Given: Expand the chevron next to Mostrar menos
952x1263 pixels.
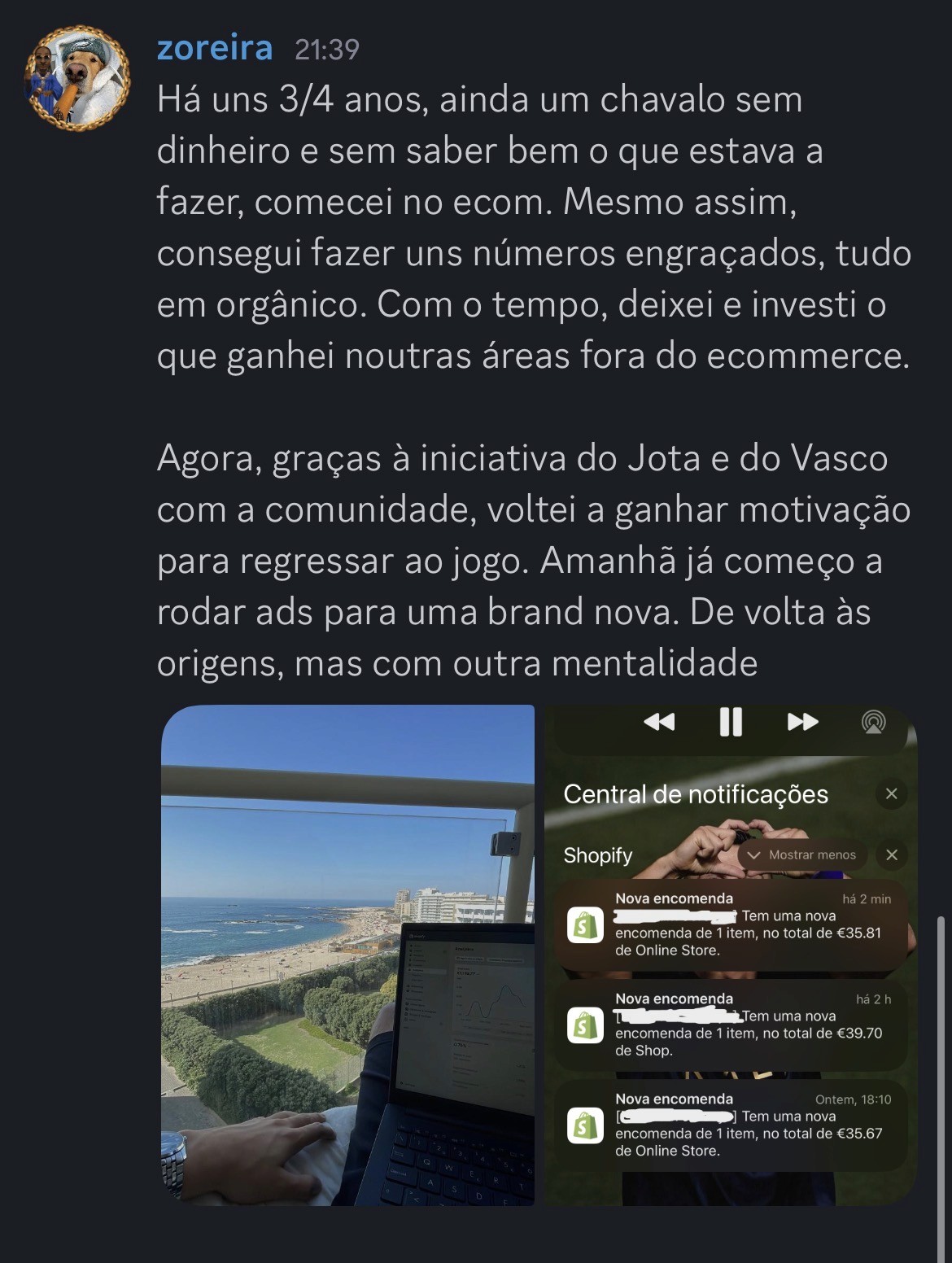Looking at the screenshot, I should coord(757,855).
